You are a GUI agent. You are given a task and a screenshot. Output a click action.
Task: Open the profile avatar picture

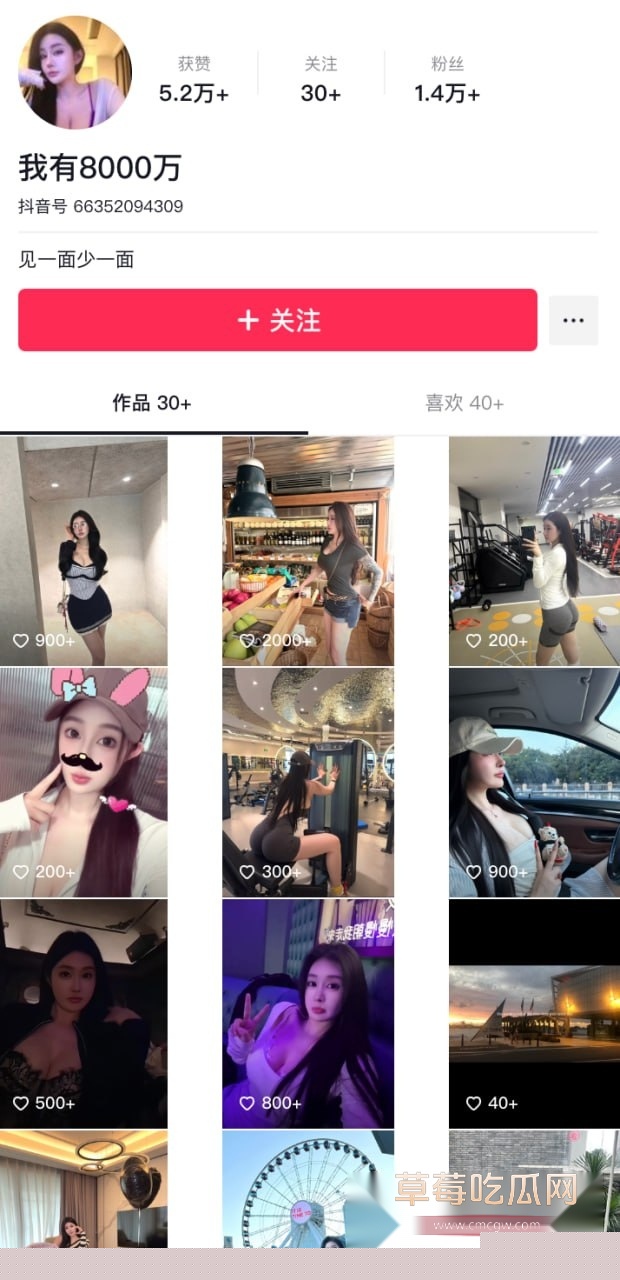(x=75, y=72)
